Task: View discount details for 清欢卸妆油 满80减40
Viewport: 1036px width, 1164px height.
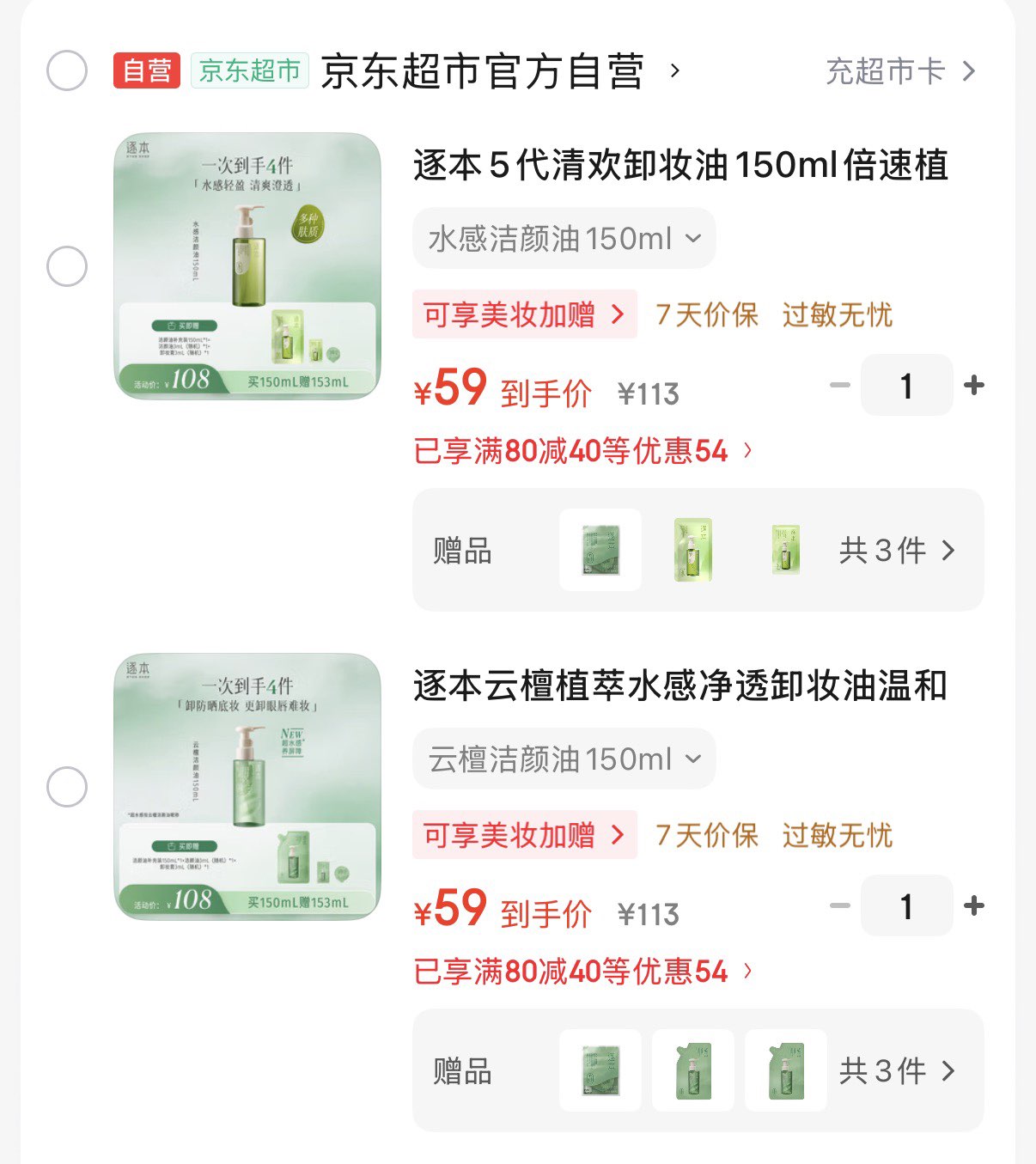Action: point(582,451)
